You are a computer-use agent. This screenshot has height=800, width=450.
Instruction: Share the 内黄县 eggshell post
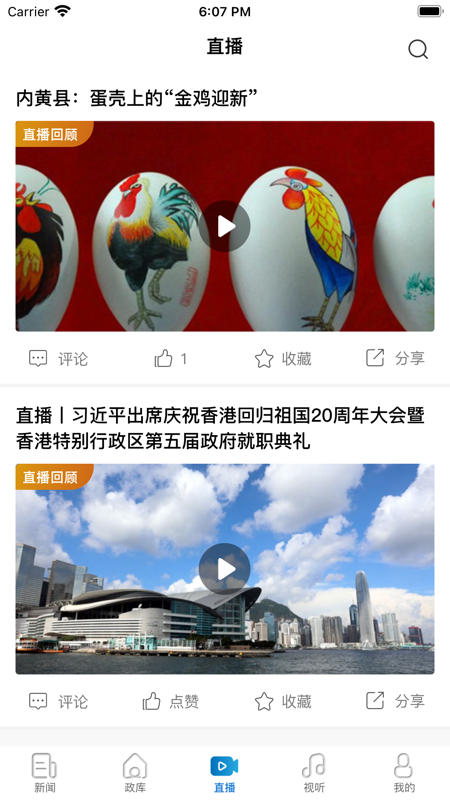pos(395,358)
